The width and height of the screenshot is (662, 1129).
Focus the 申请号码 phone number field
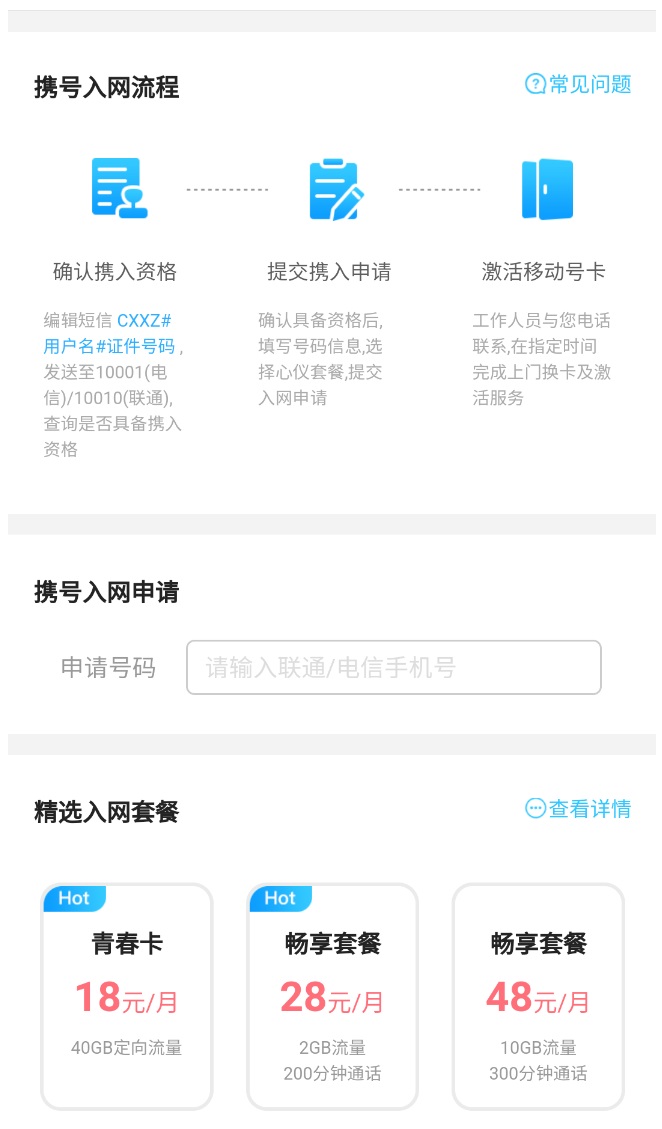(393, 667)
